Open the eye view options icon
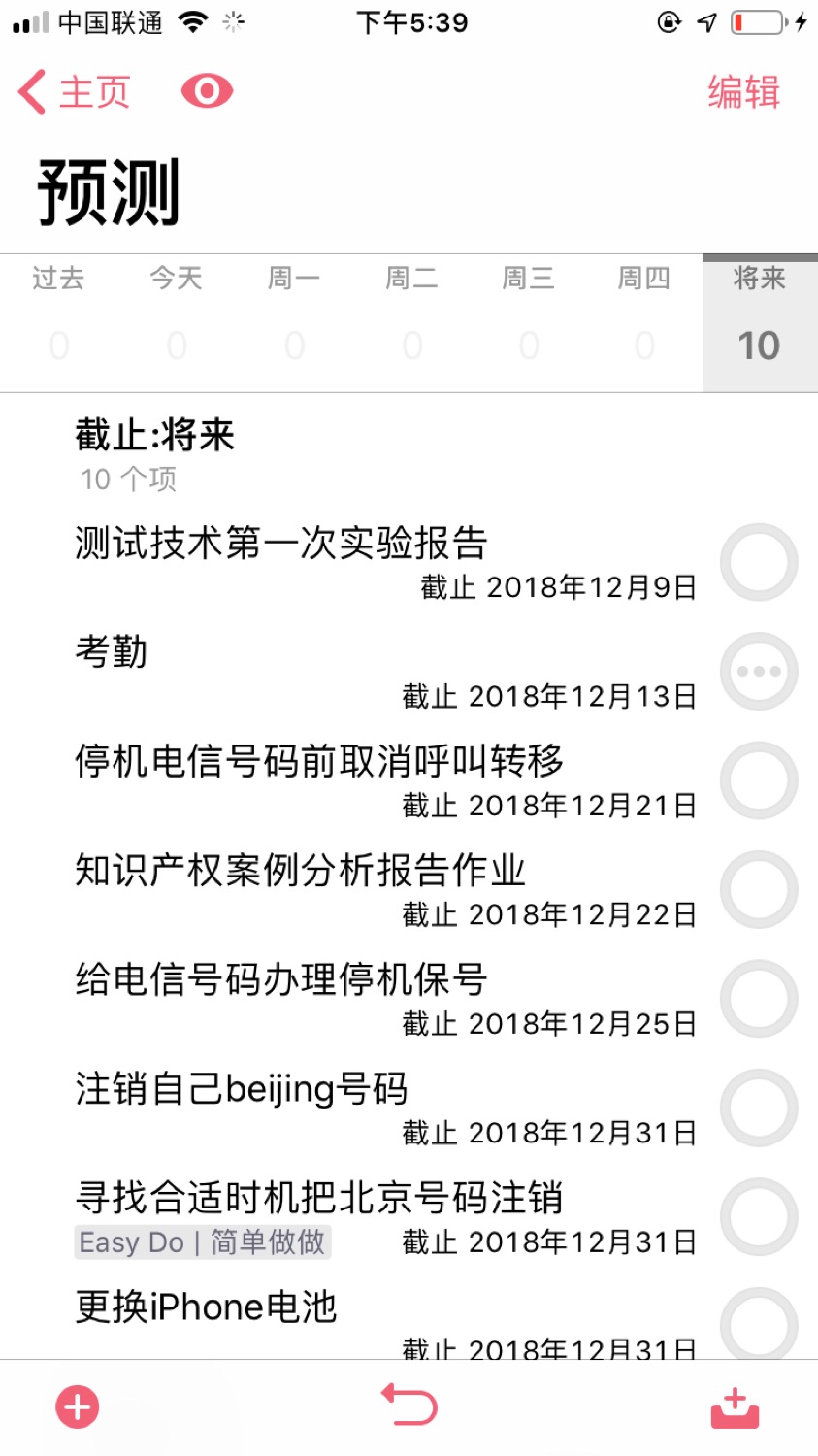The height and width of the screenshot is (1456, 818). [x=207, y=91]
